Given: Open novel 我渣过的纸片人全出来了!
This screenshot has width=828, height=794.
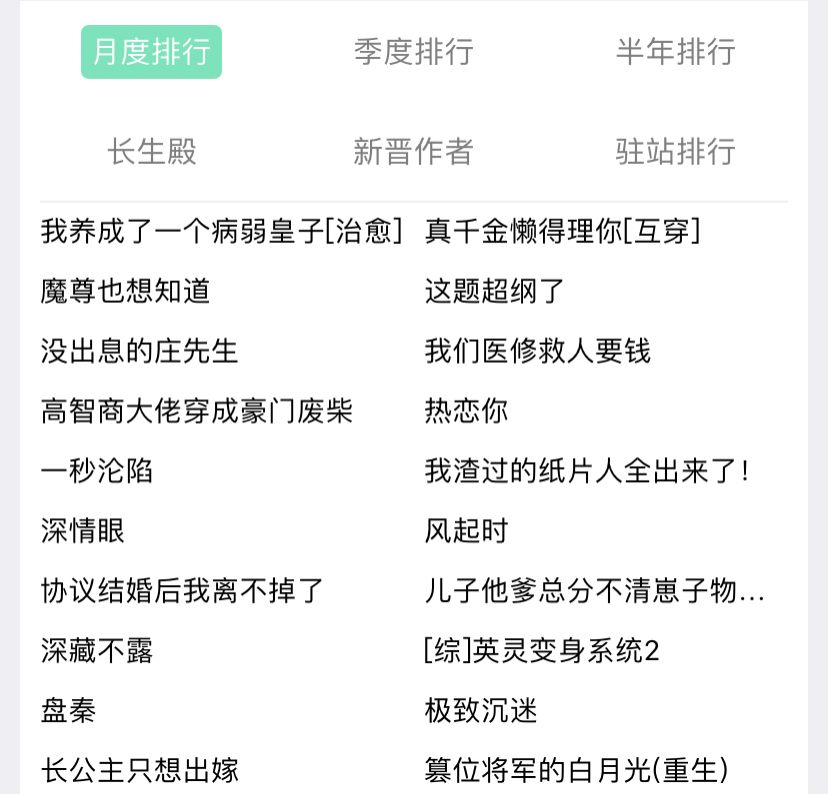Looking at the screenshot, I should (587, 471).
